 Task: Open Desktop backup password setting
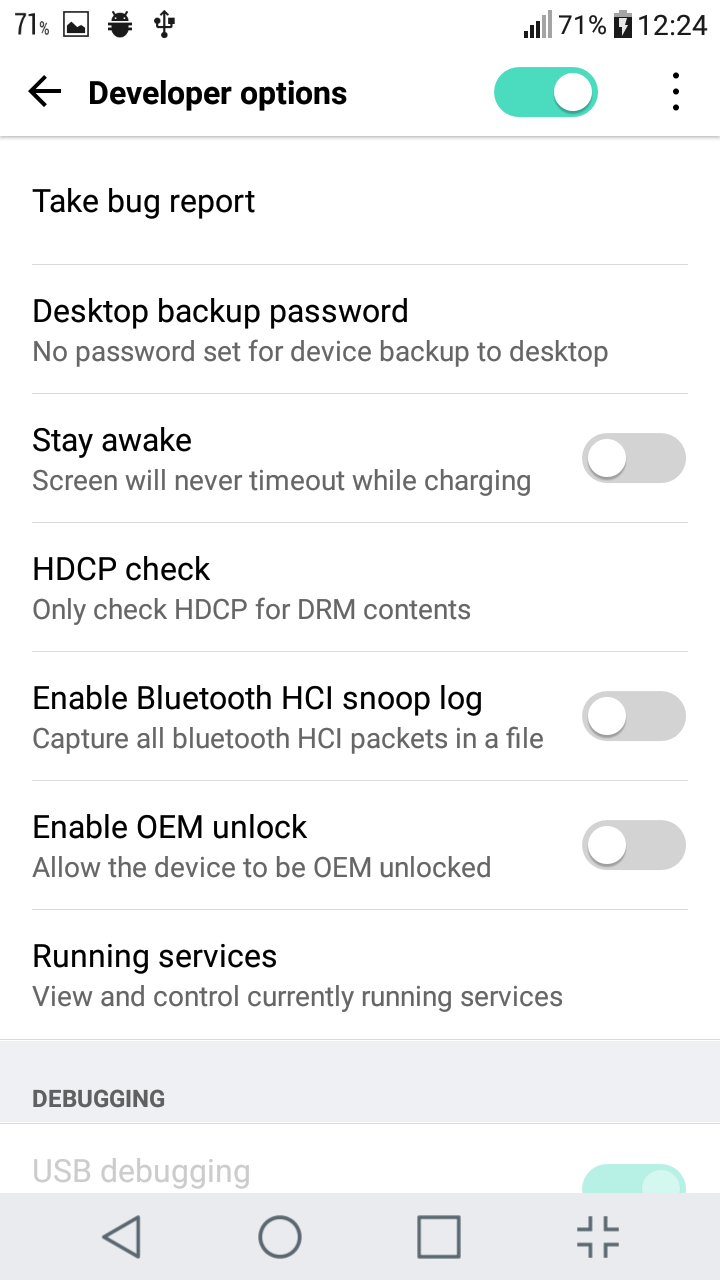click(360, 329)
